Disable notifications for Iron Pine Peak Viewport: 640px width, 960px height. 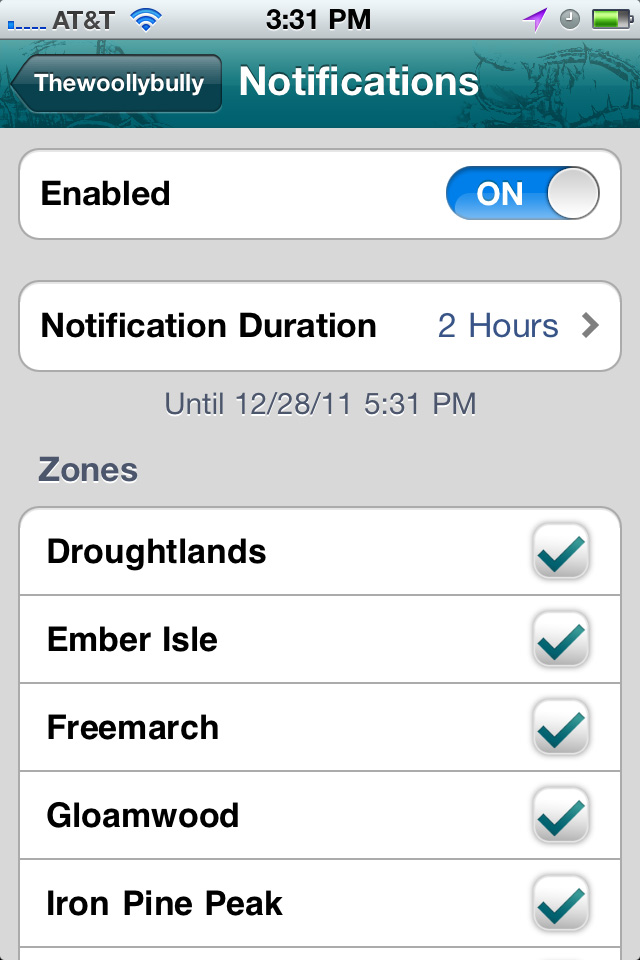point(560,904)
